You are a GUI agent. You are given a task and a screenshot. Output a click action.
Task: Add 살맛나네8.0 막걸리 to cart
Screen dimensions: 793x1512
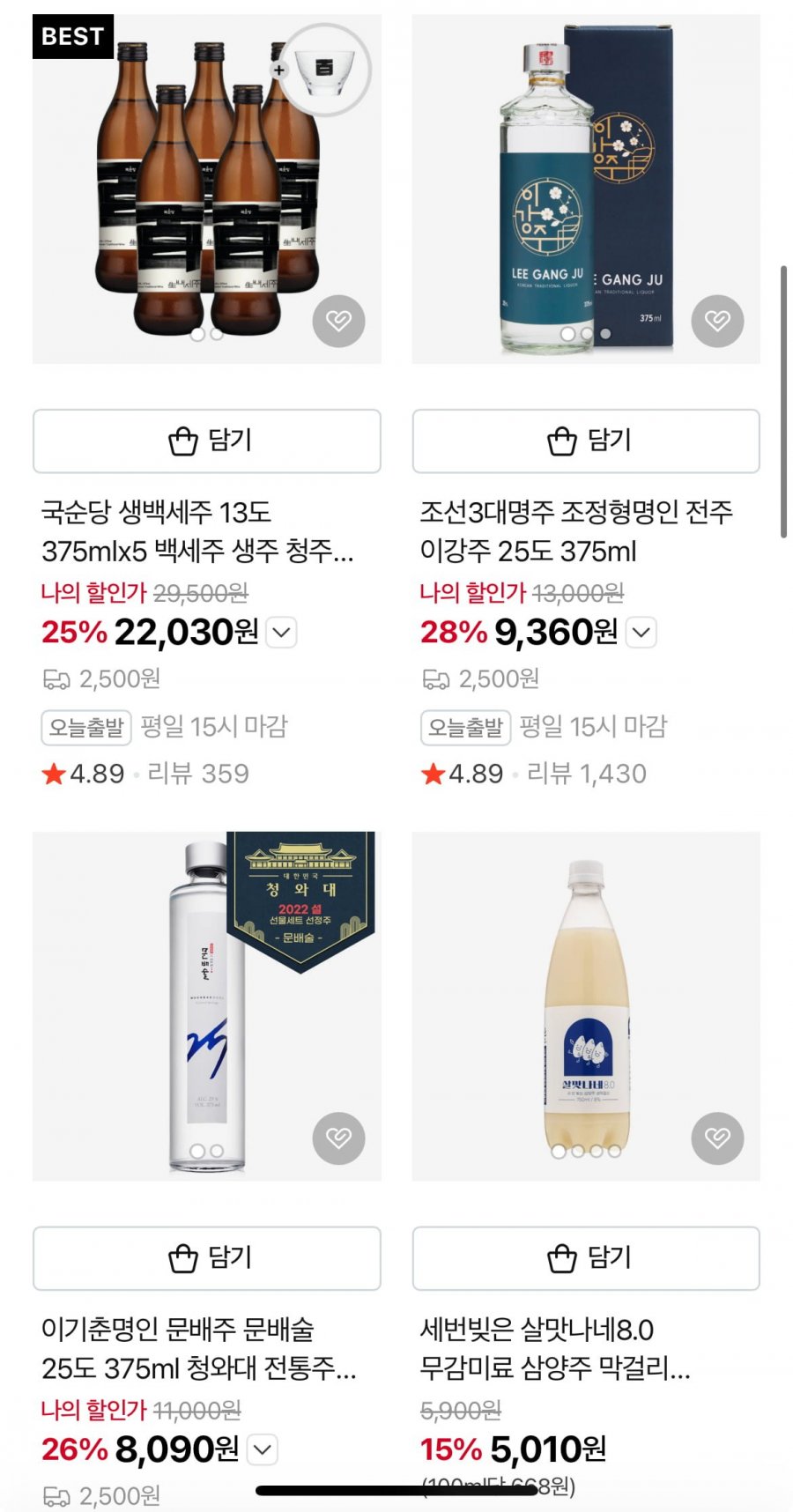point(586,1258)
